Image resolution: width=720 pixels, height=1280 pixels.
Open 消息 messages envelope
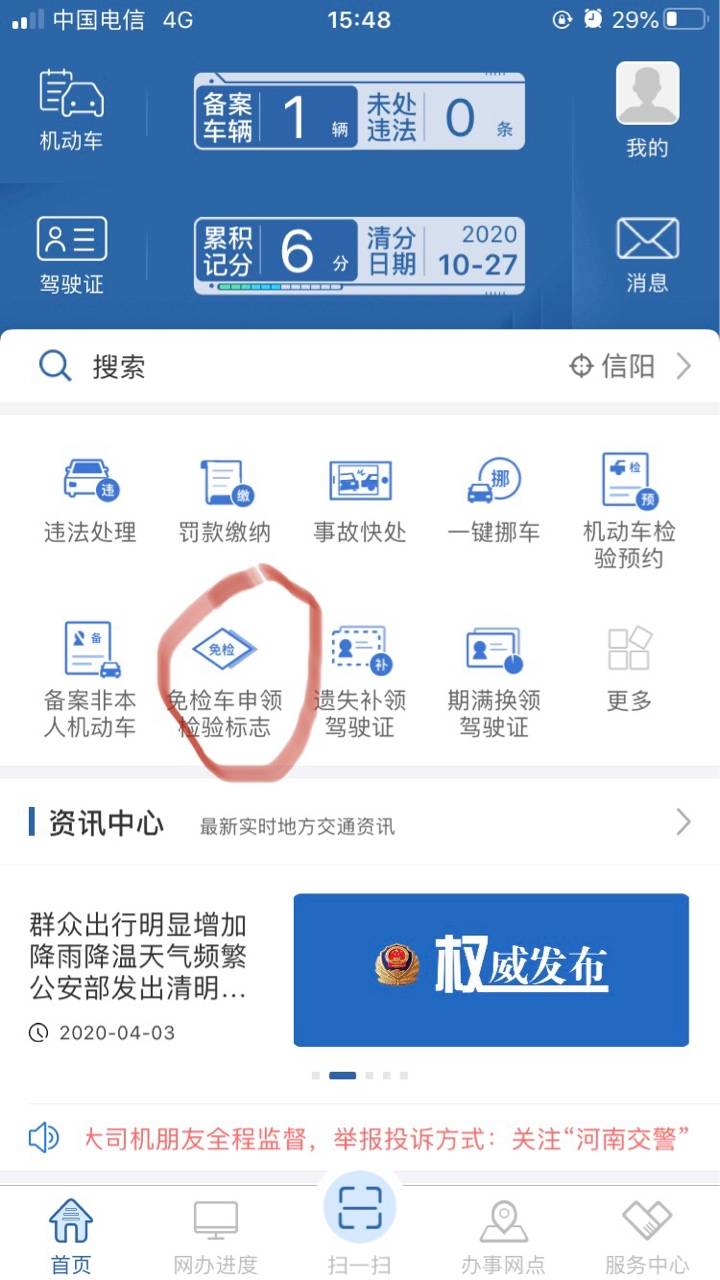coord(647,254)
